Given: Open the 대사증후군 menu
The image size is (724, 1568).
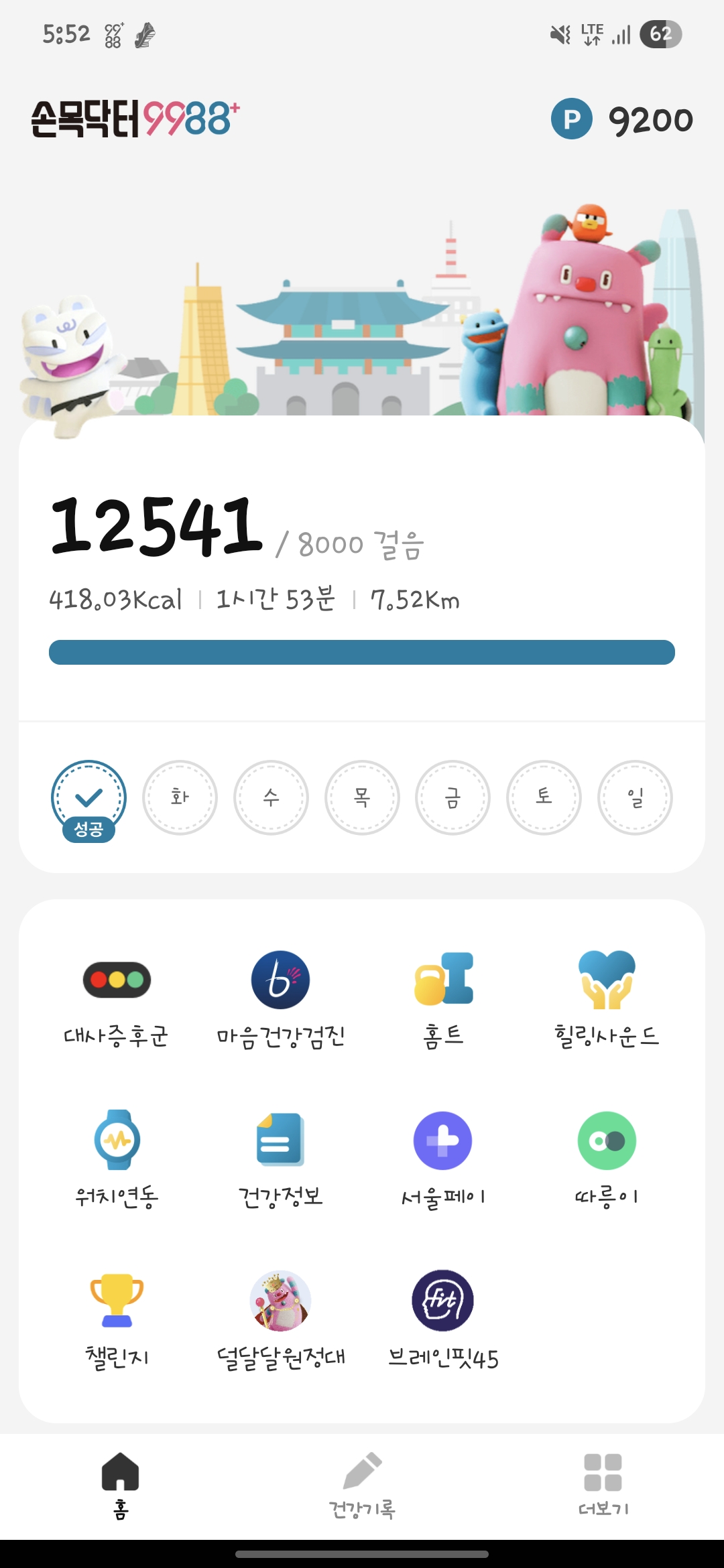Looking at the screenshot, I should click(117, 998).
